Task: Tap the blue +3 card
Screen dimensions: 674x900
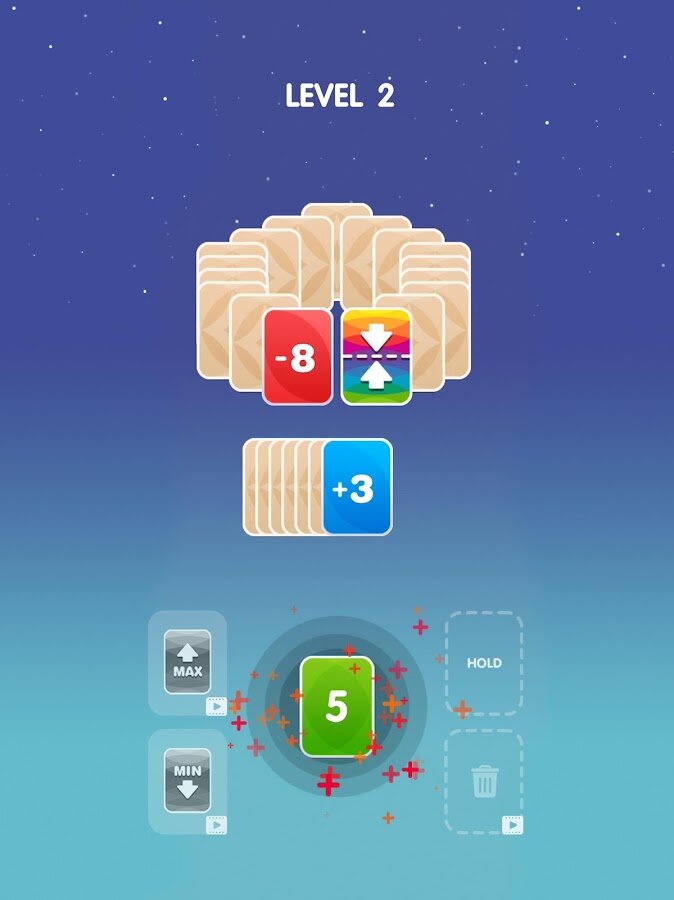Action: pyautogui.click(x=357, y=488)
